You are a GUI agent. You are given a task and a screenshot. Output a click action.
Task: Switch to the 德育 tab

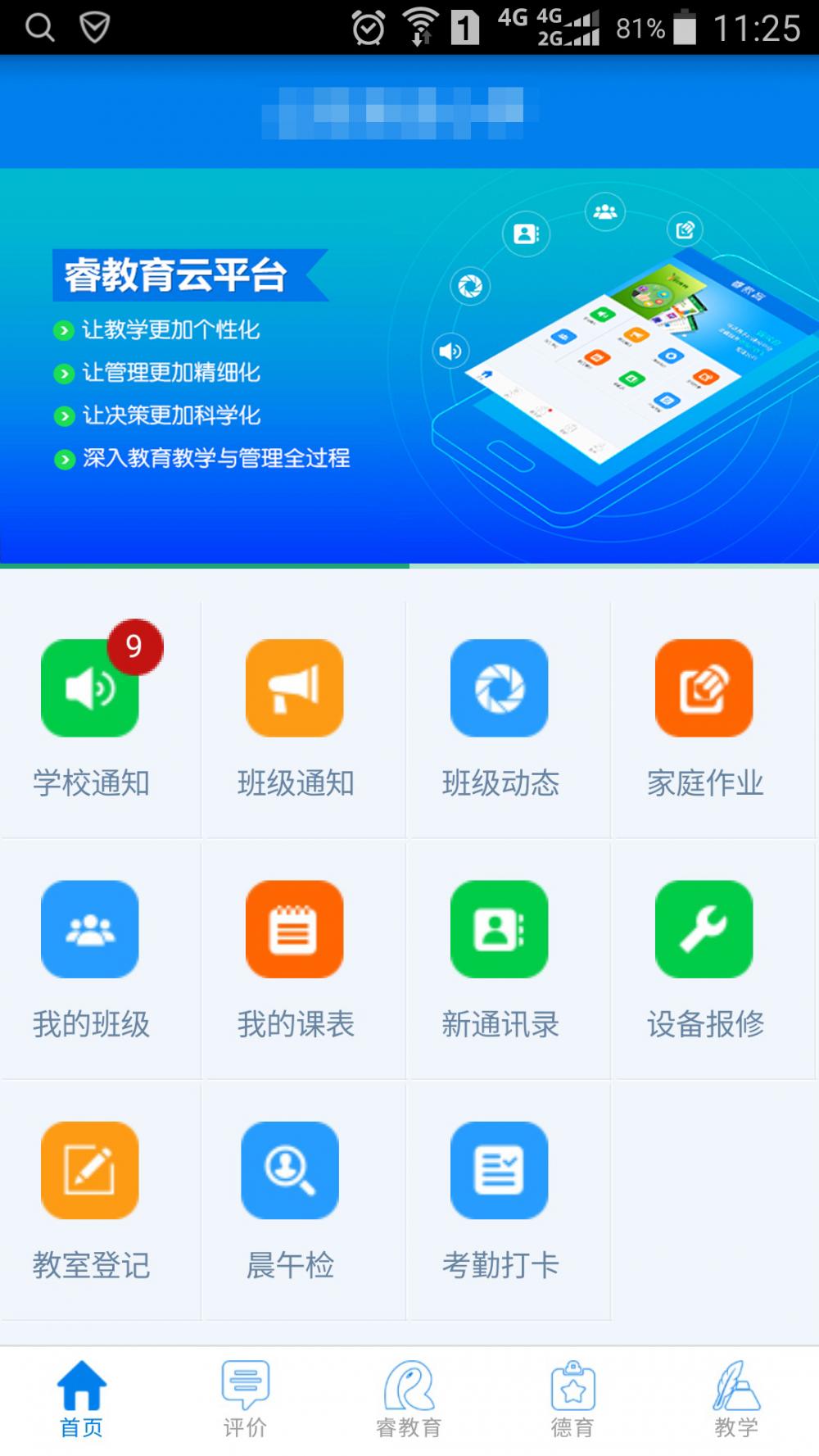point(572,1399)
